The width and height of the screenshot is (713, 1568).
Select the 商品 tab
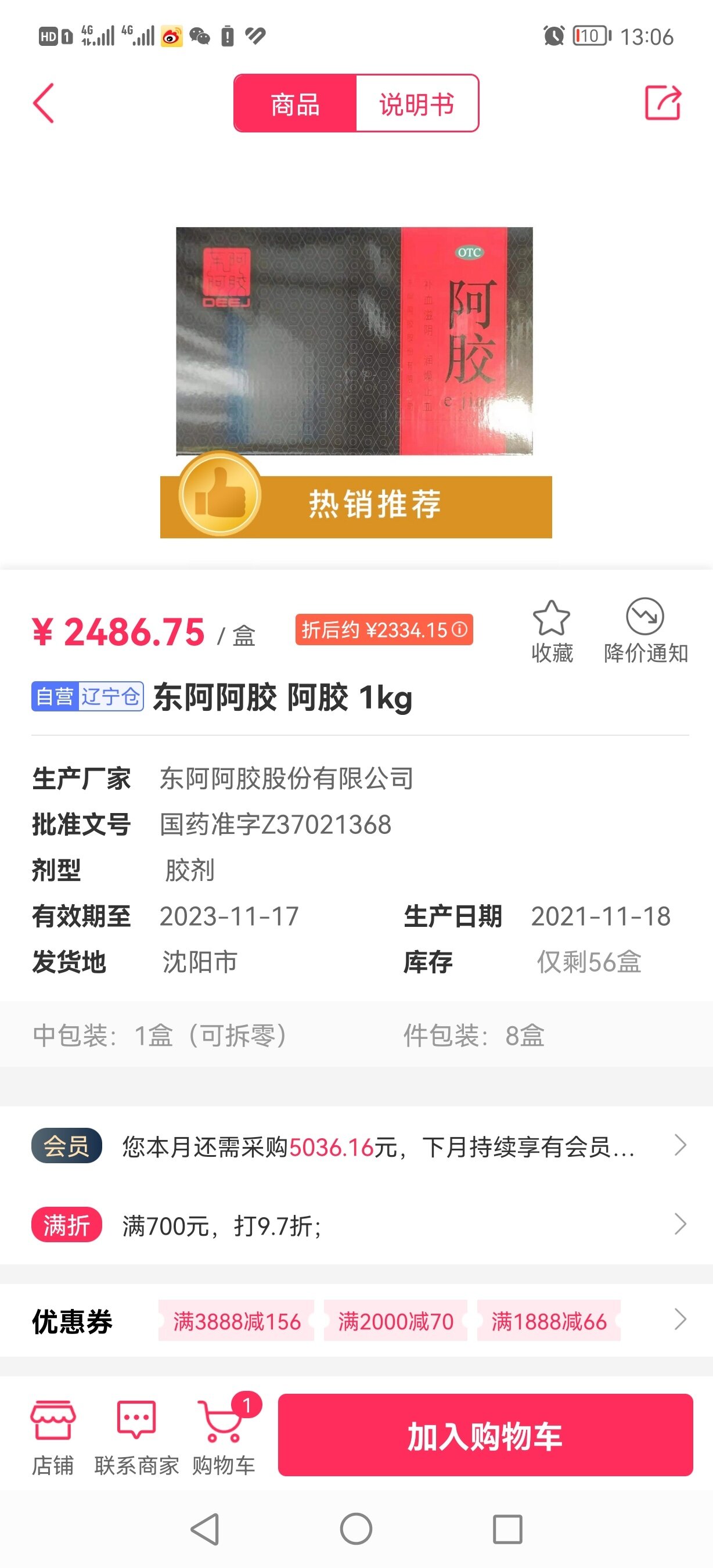295,104
